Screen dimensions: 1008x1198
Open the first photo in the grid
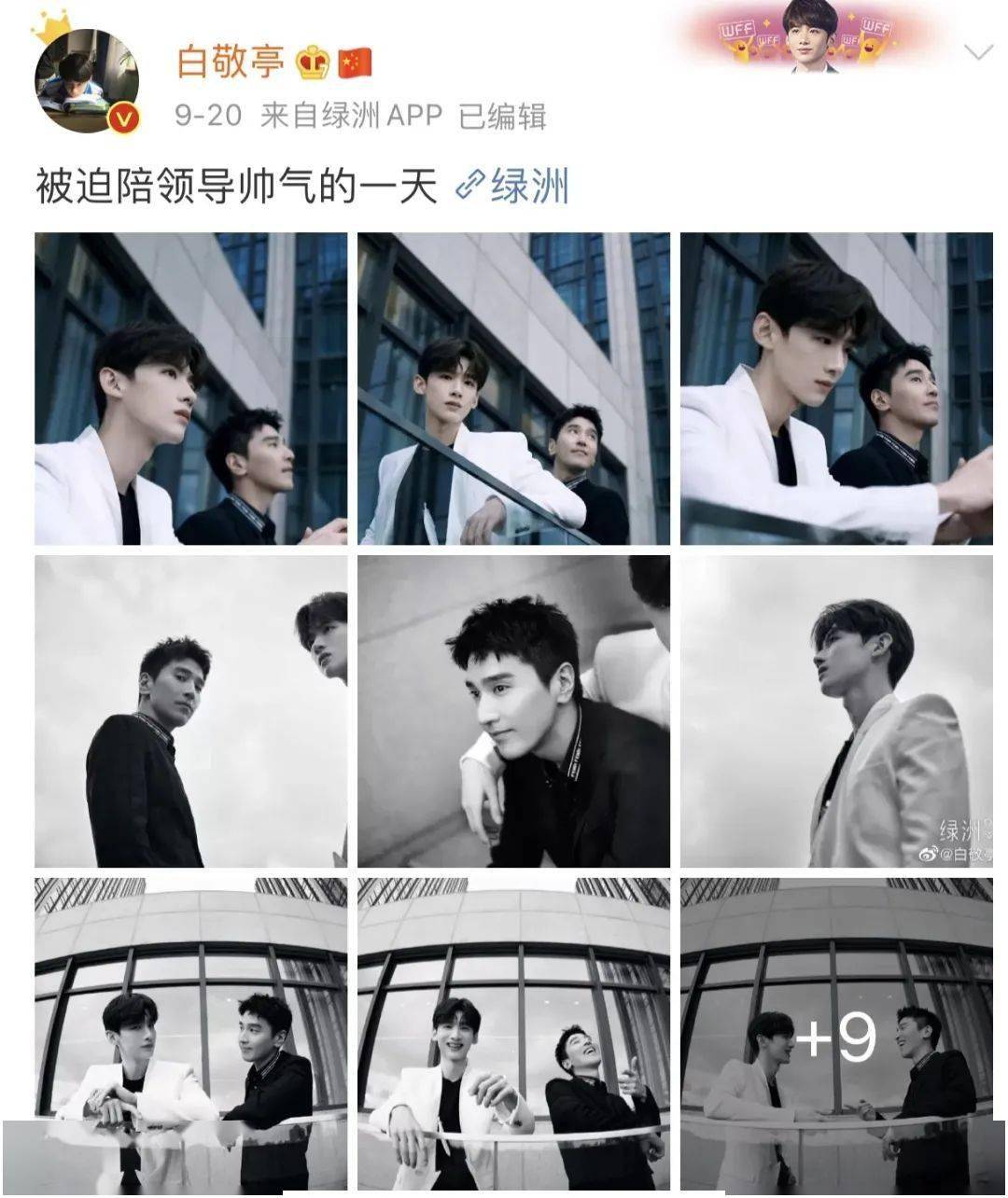[190, 388]
